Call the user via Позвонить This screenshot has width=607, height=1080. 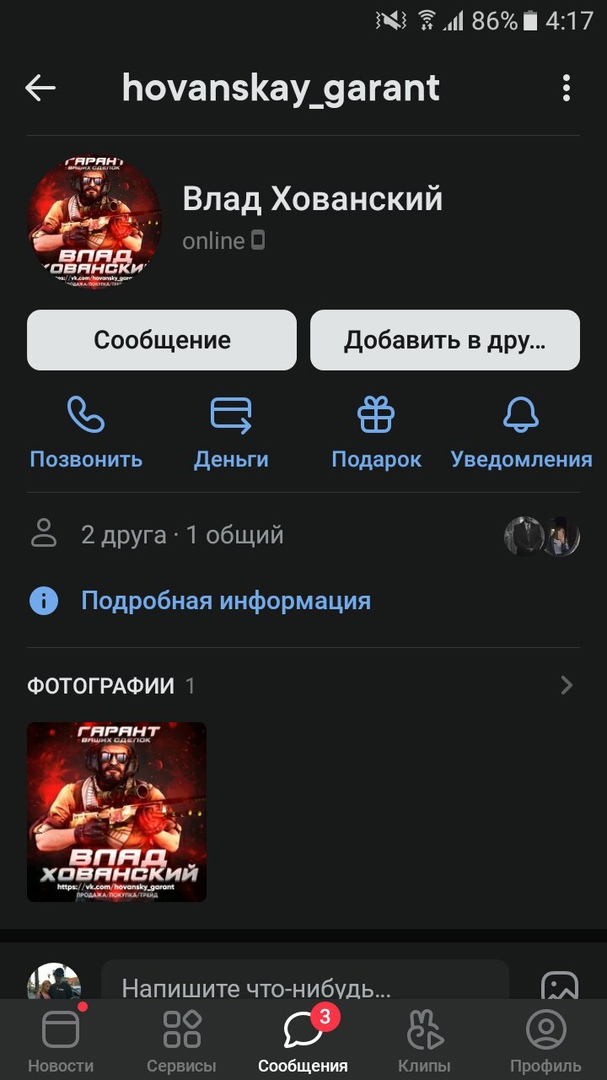click(86, 433)
